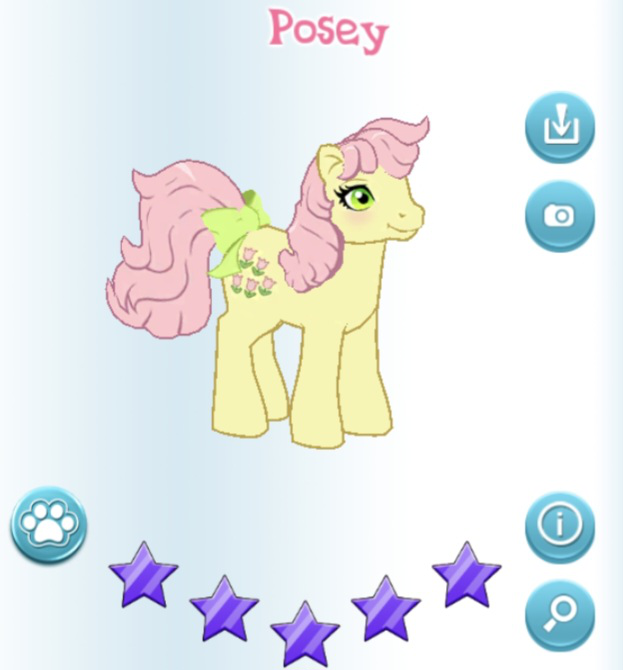The height and width of the screenshot is (670, 623).
Task: Tap the download/save button
Action: pyautogui.click(x=560, y=127)
